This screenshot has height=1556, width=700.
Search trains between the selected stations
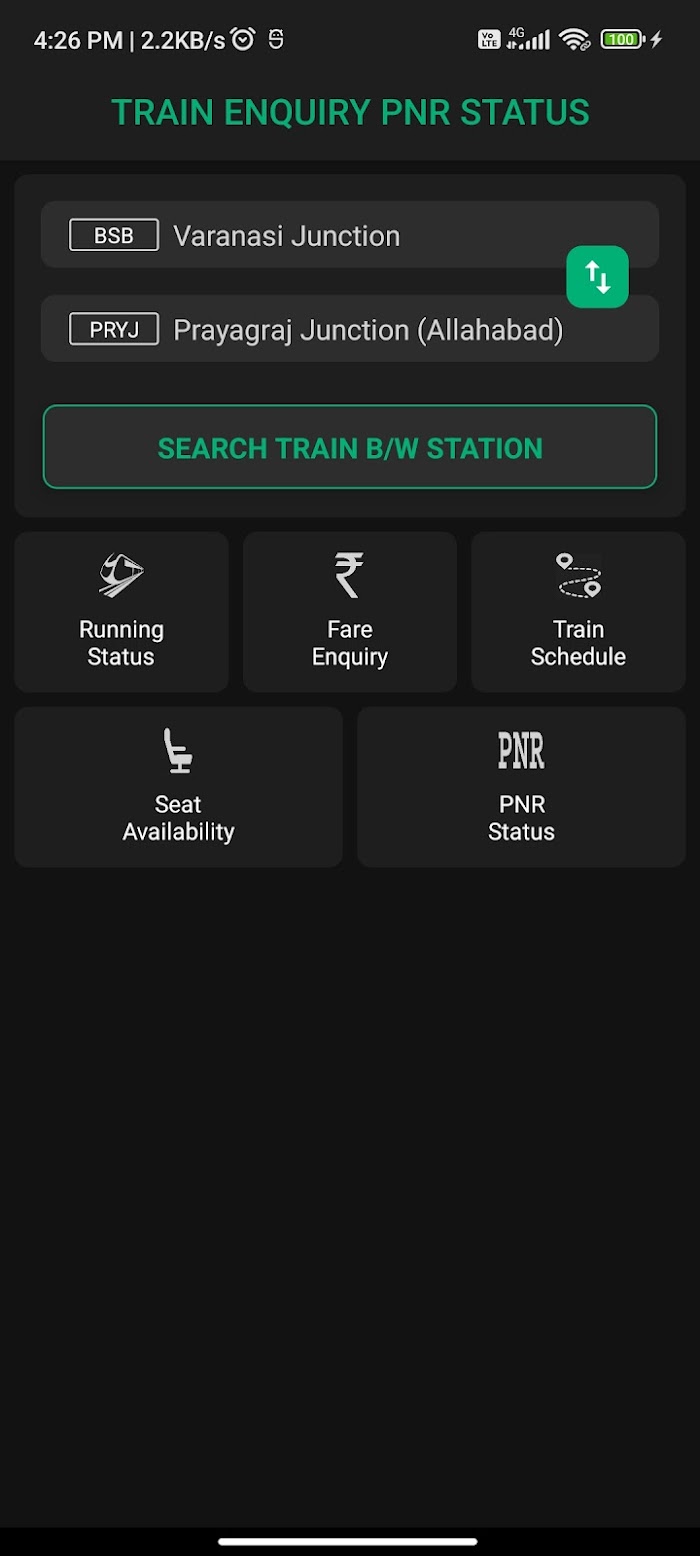pos(350,447)
